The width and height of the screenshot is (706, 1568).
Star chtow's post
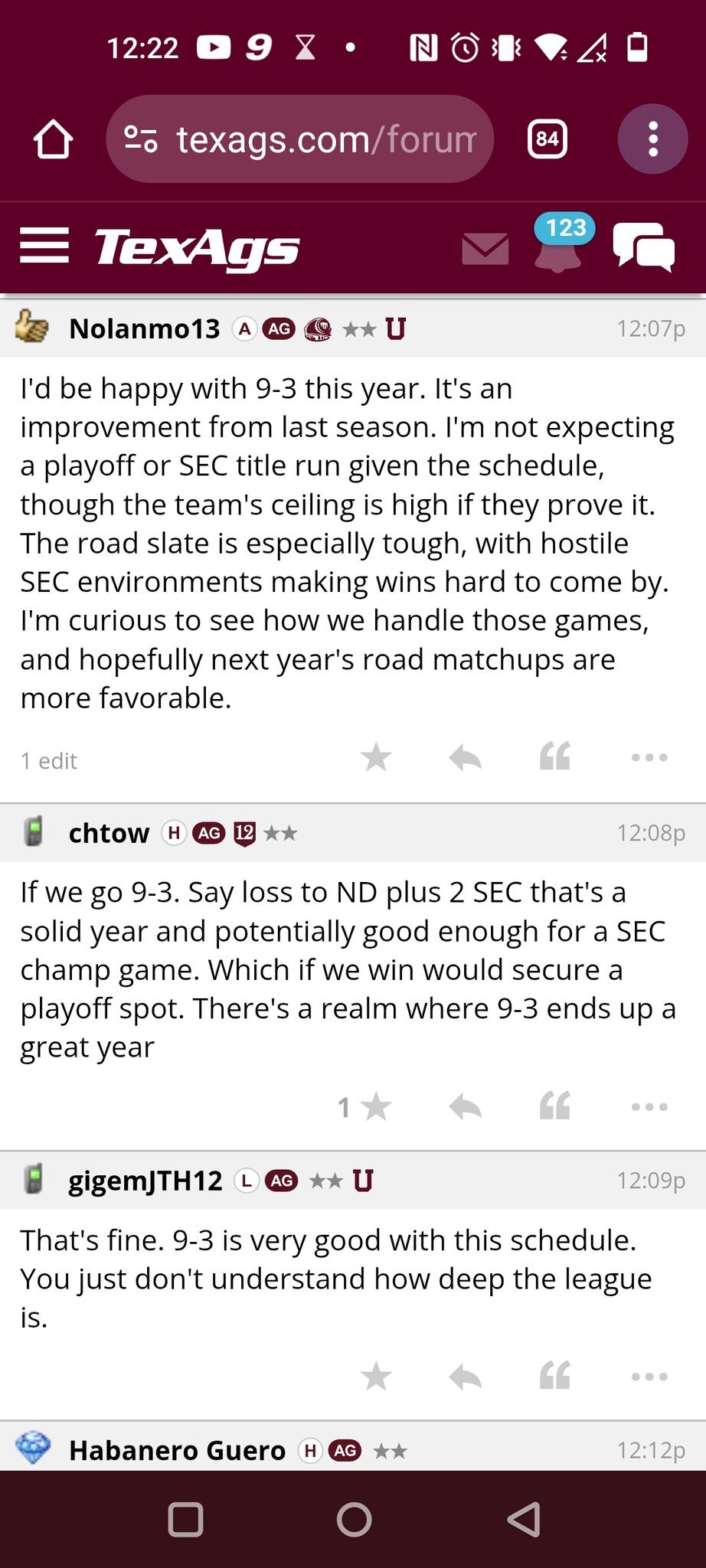(376, 1106)
